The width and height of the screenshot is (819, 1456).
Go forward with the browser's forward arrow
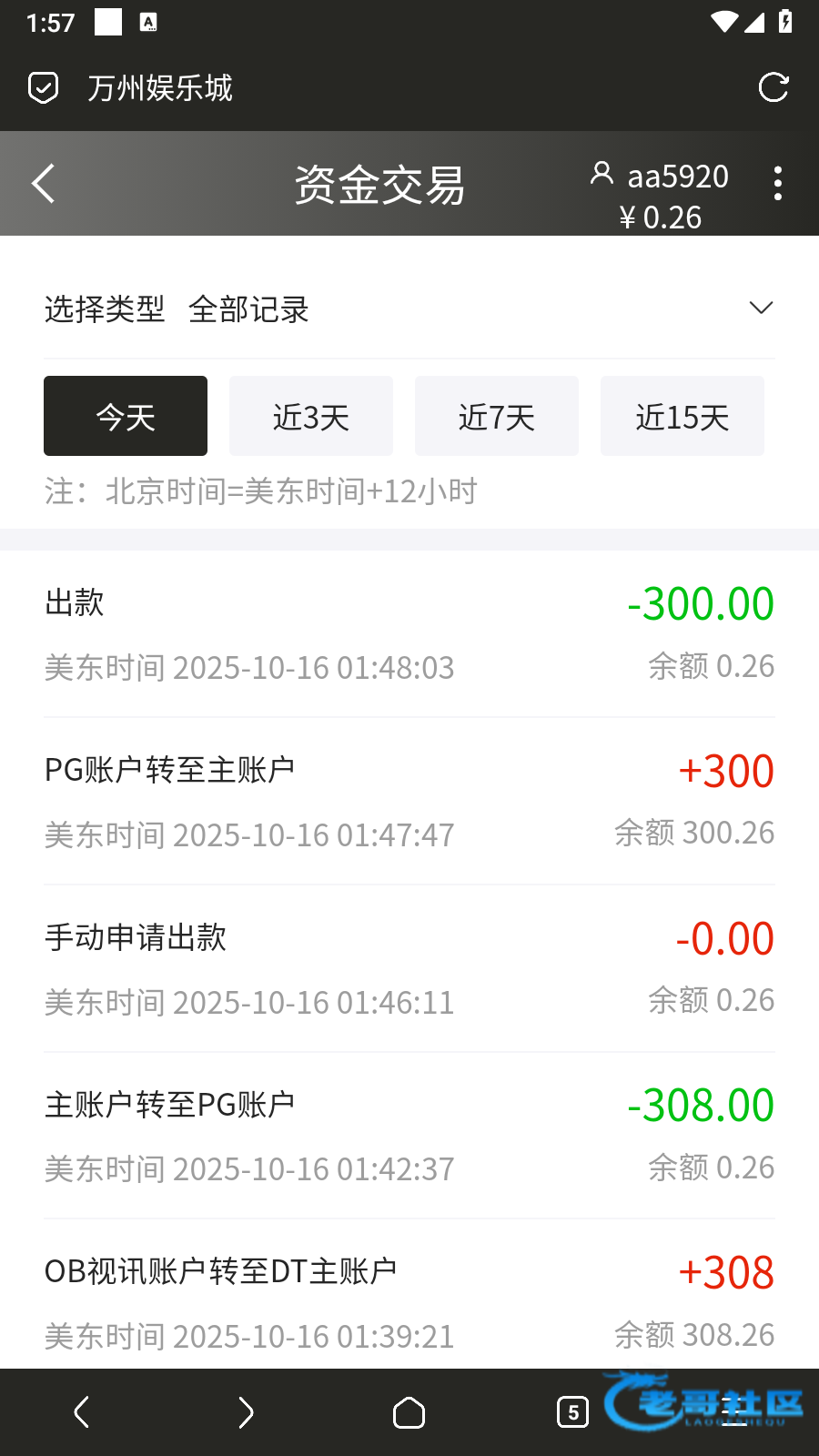[x=246, y=1412]
